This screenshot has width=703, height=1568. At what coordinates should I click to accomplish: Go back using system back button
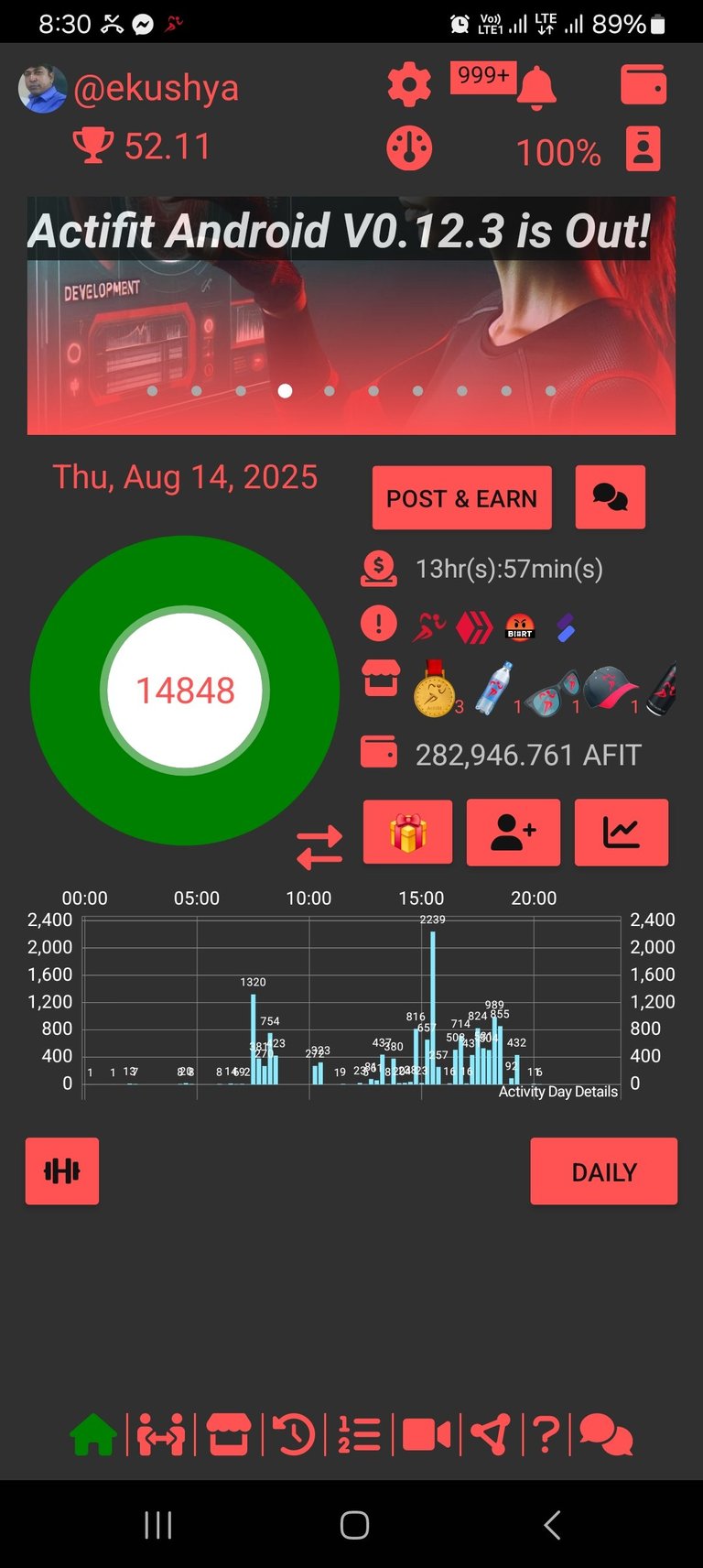[x=552, y=1525]
